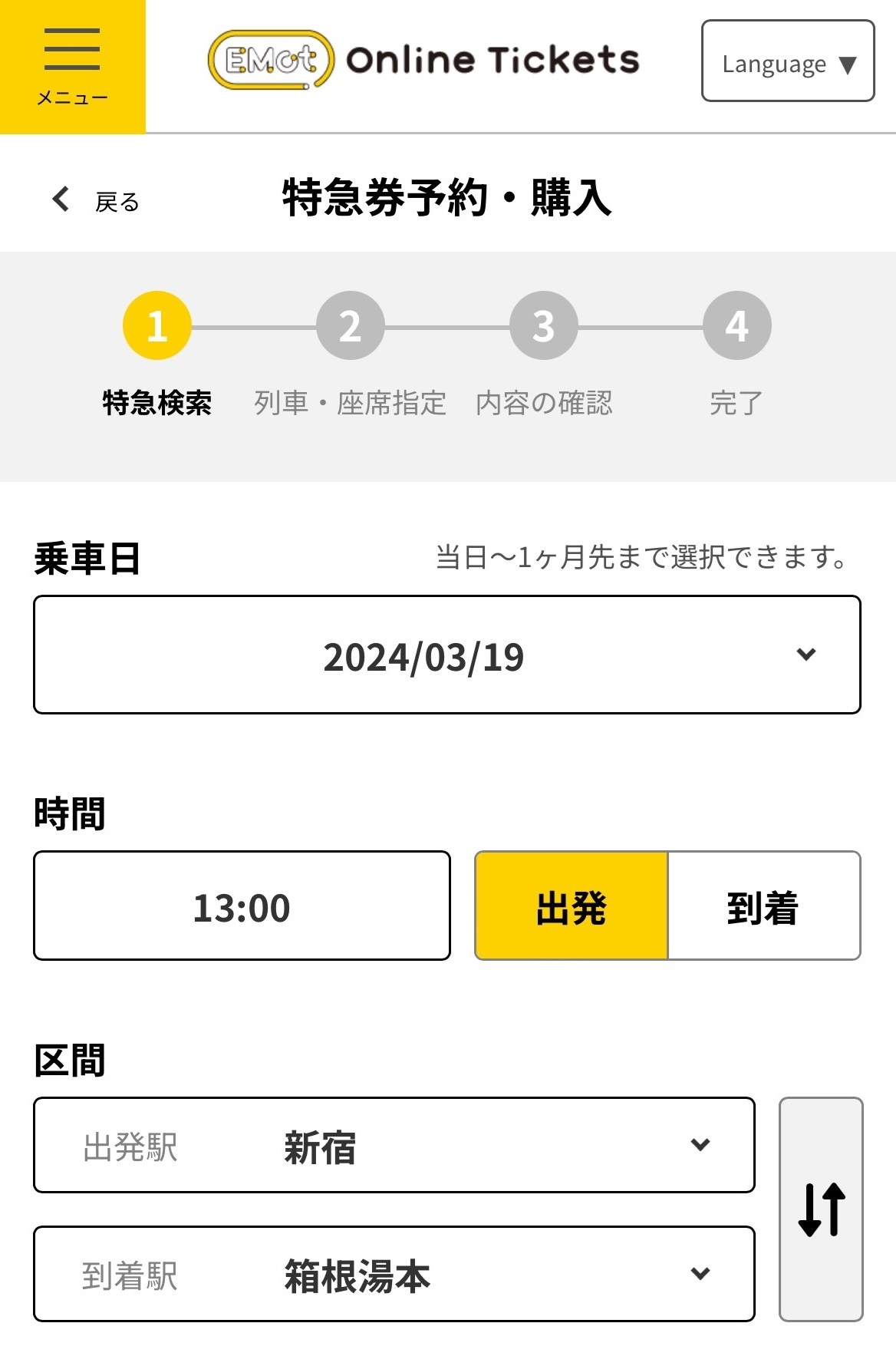
Task: Open the 乗車日 date picker
Action: pos(446,655)
